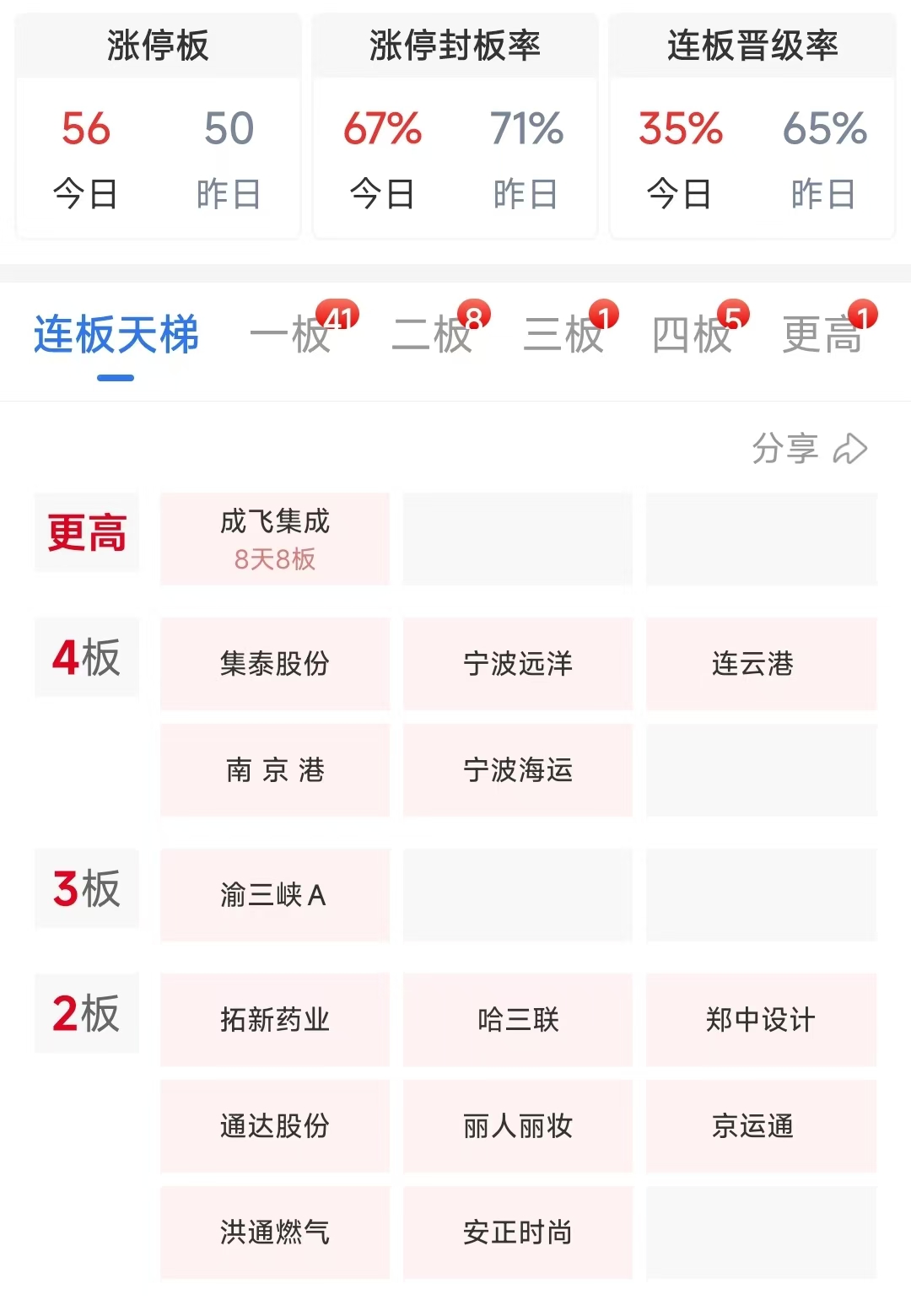Open stock 宁波海运
The height and width of the screenshot is (1316, 911).
(518, 770)
